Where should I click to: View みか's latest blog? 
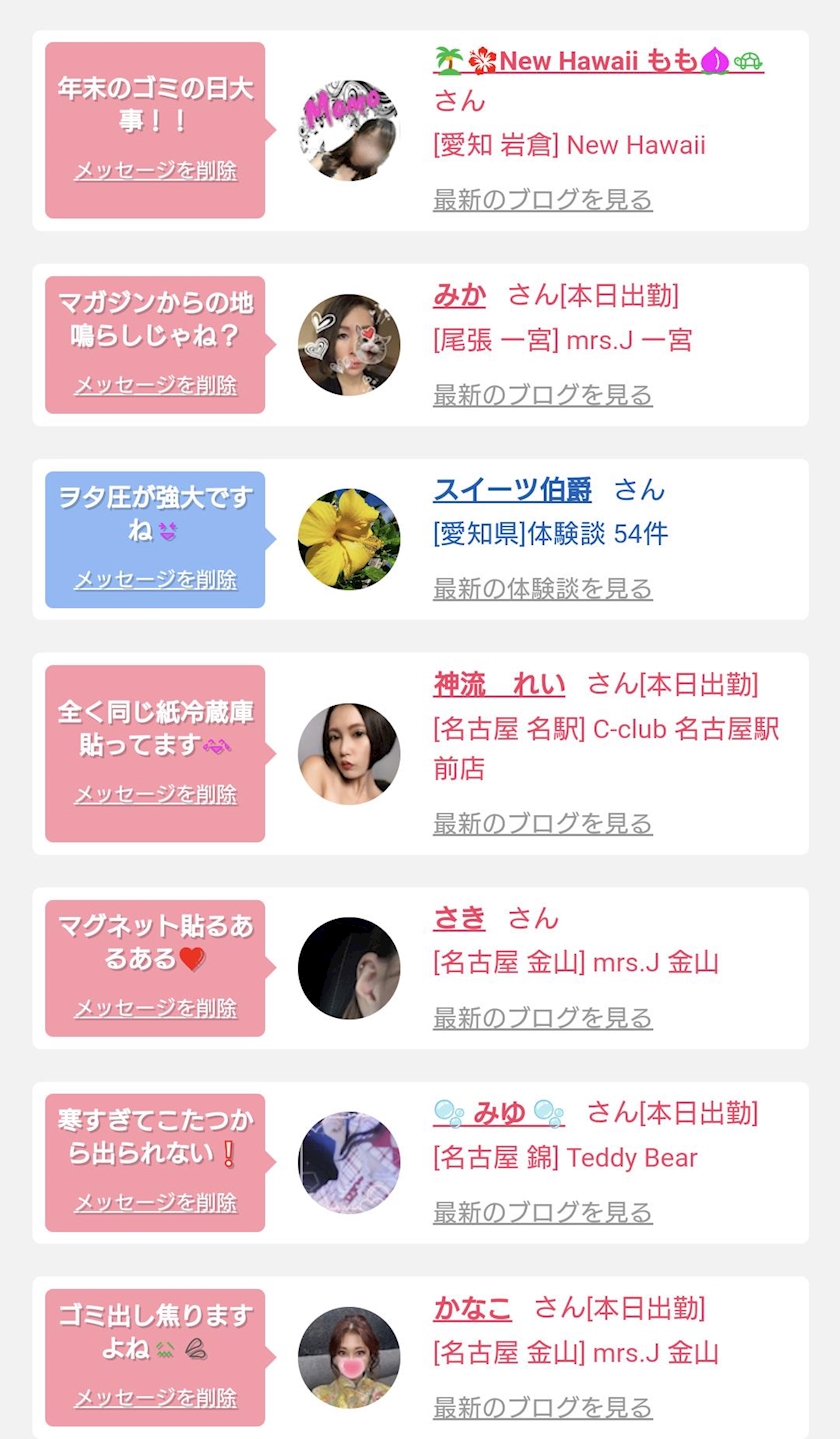point(542,395)
